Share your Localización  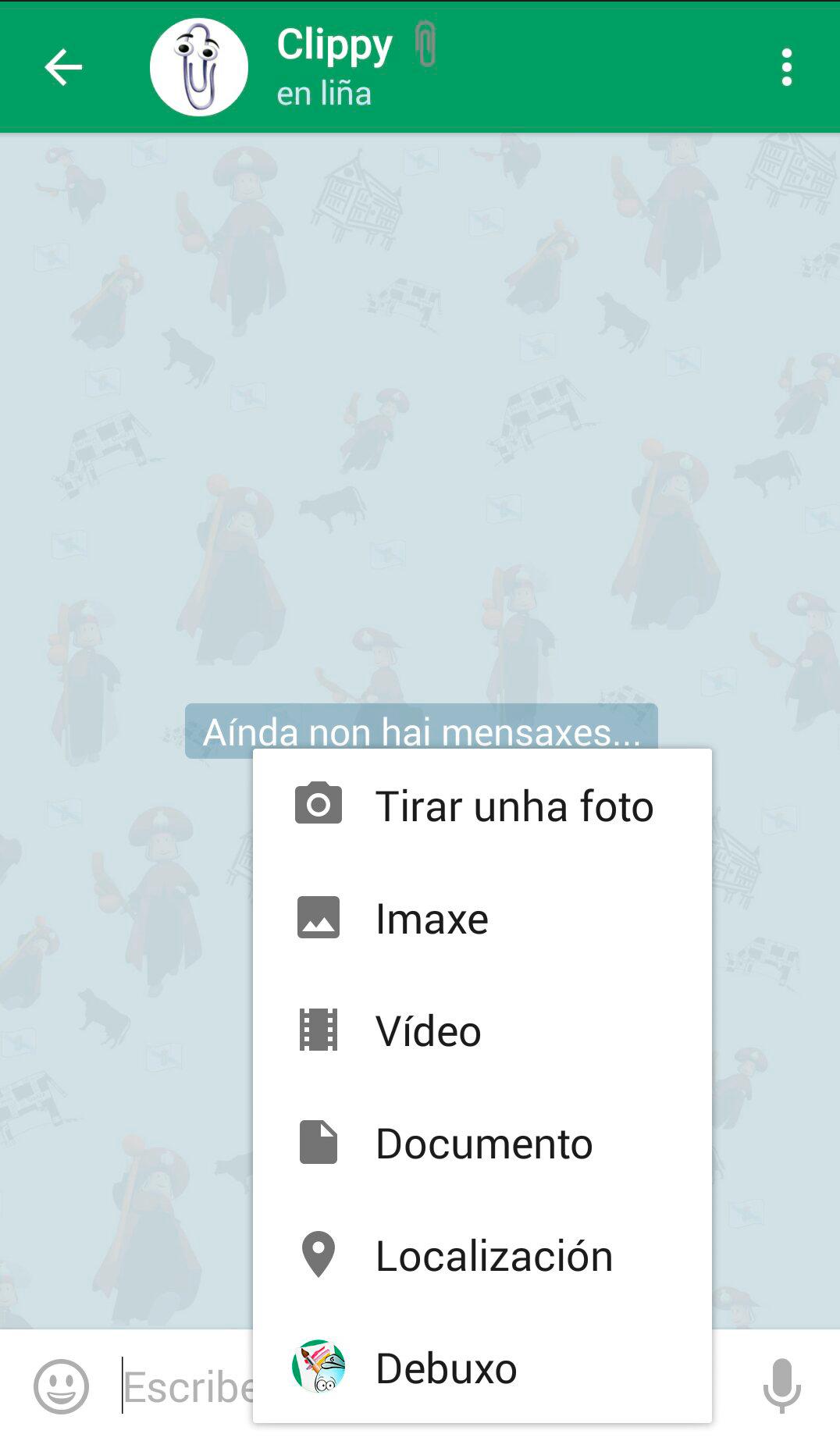482,1255
